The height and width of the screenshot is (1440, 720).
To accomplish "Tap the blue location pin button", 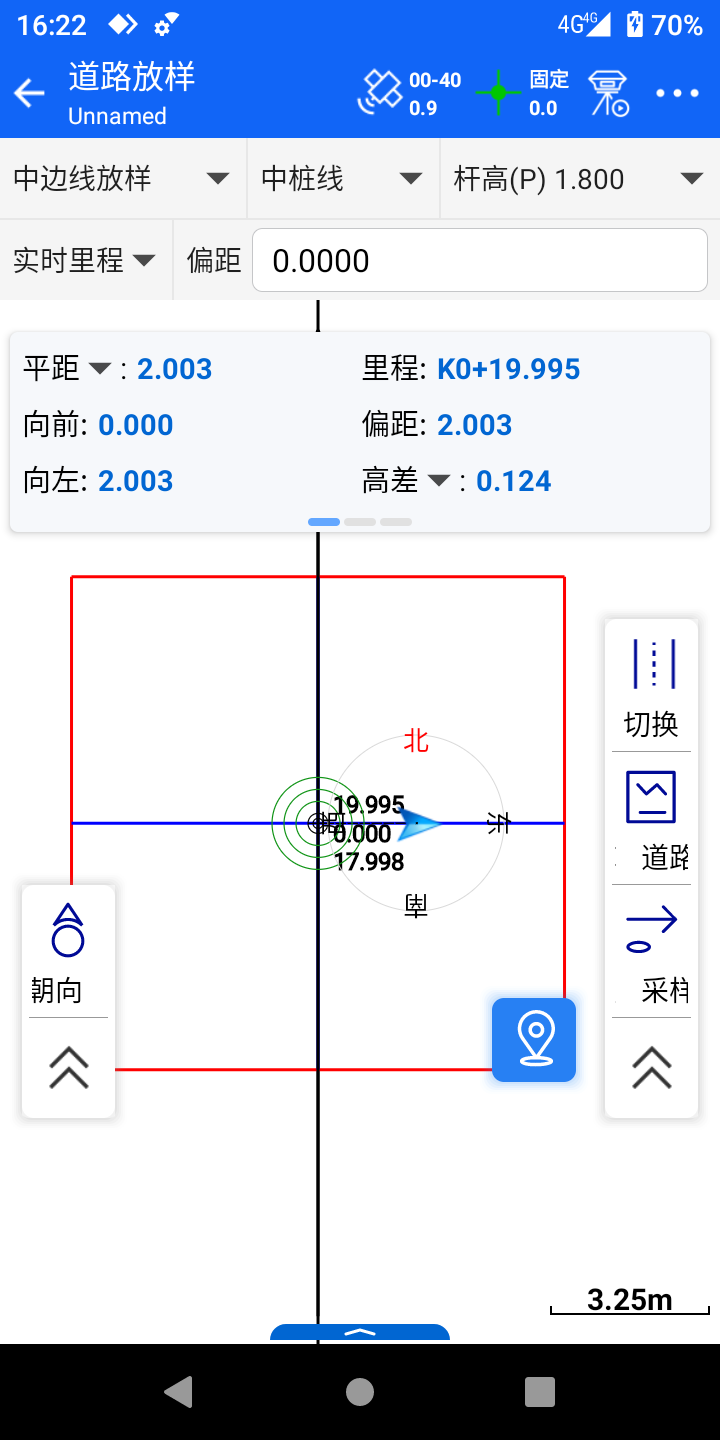I will 534,1040.
